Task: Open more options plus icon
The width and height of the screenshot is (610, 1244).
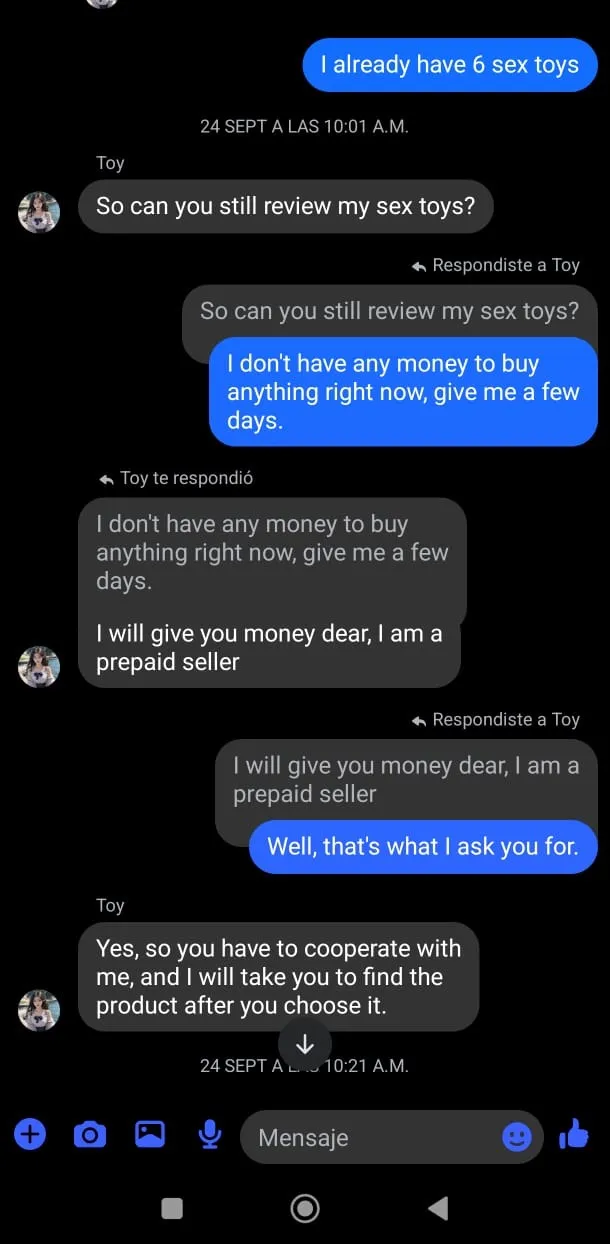Action: (30, 1134)
